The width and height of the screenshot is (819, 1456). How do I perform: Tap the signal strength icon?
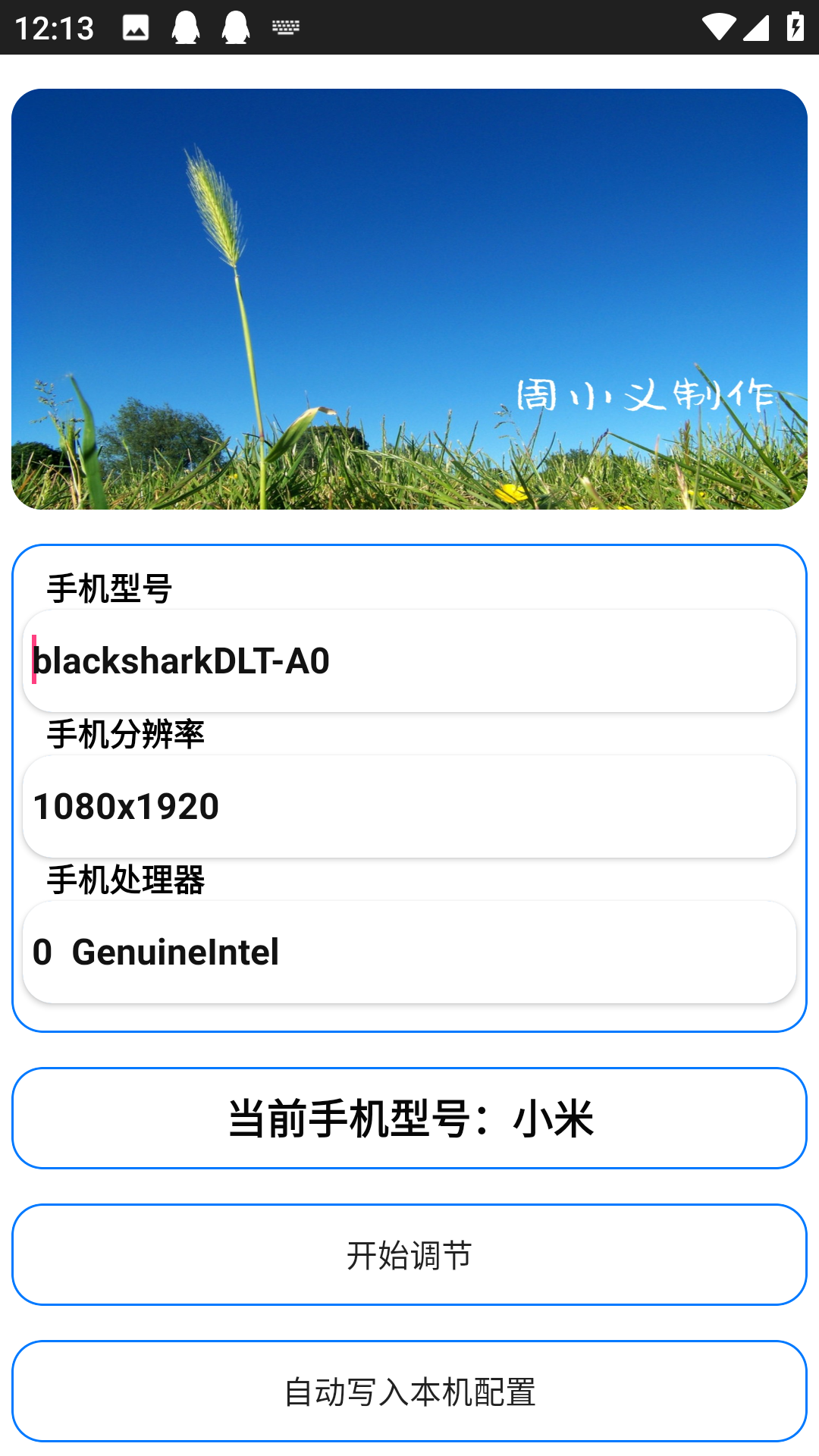(757, 27)
